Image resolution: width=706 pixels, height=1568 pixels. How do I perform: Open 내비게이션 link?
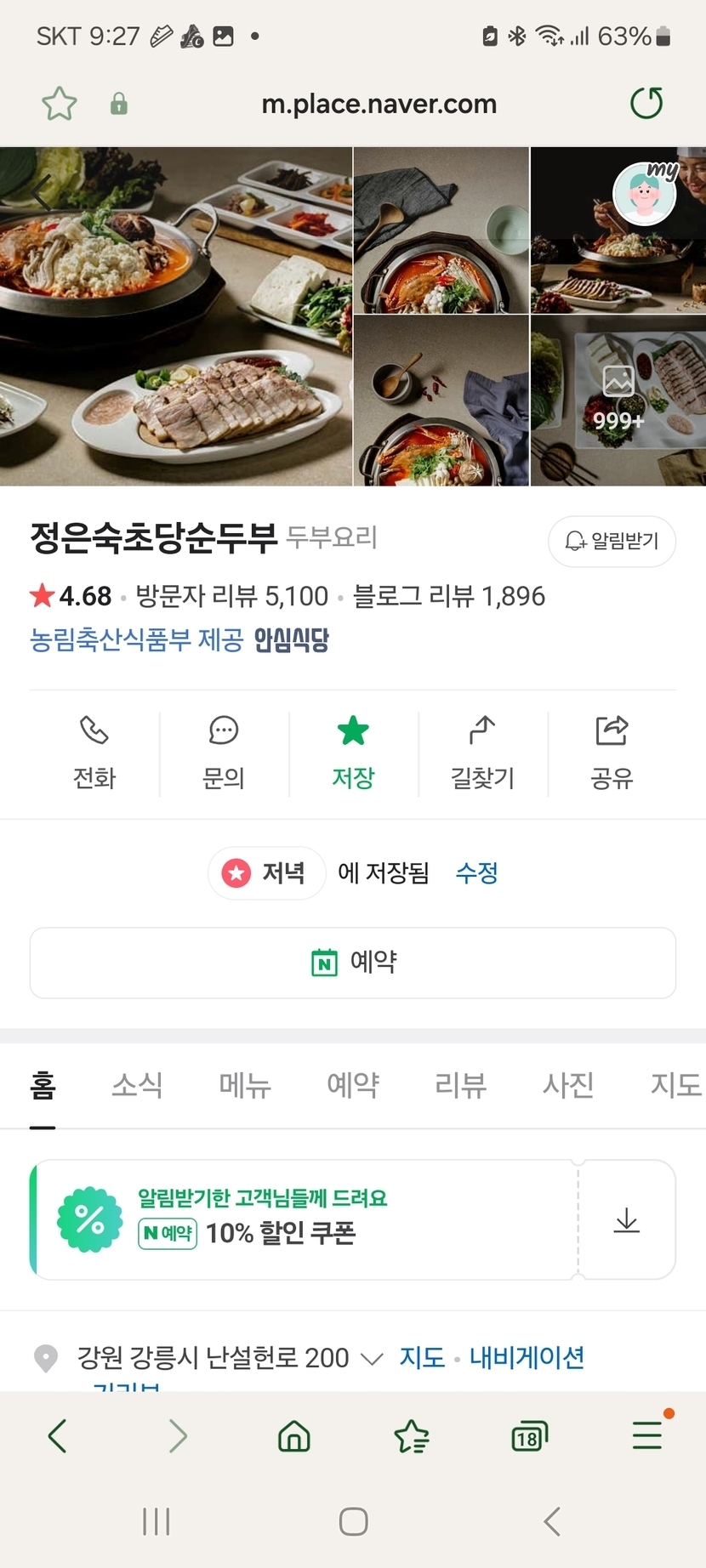coord(527,1357)
